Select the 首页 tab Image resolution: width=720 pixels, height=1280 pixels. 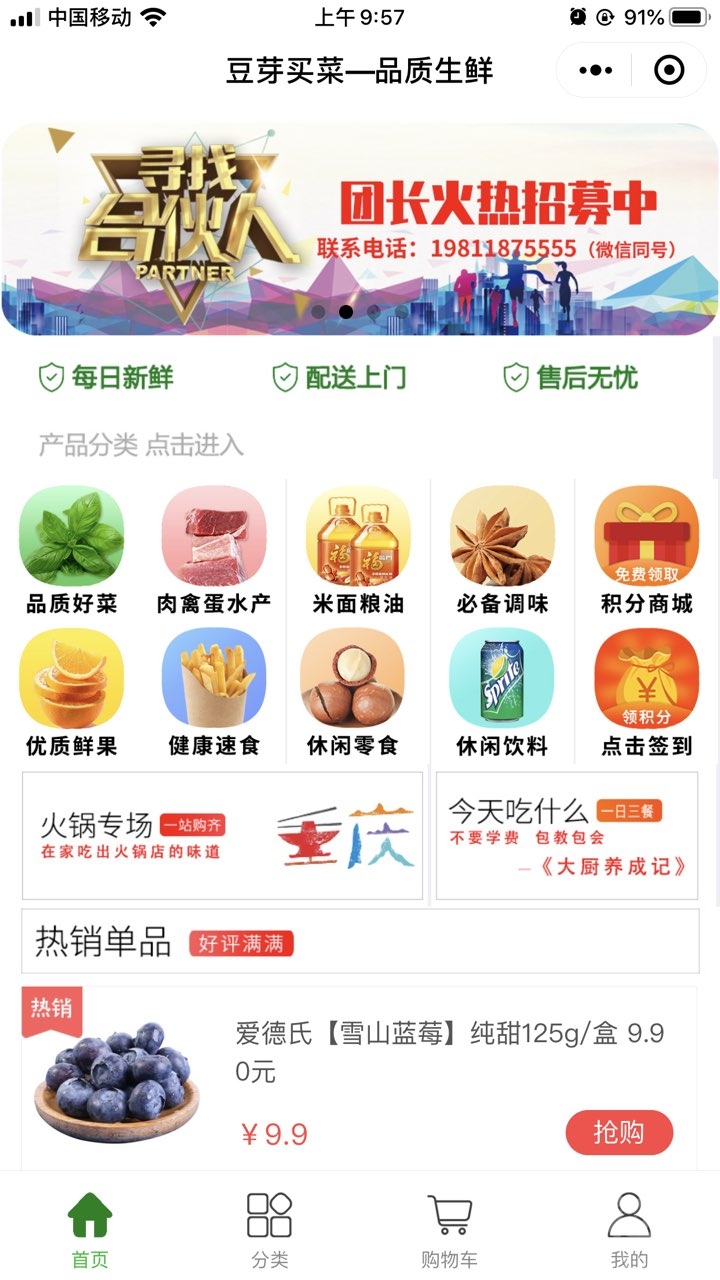pyautogui.click(x=90, y=1229)
